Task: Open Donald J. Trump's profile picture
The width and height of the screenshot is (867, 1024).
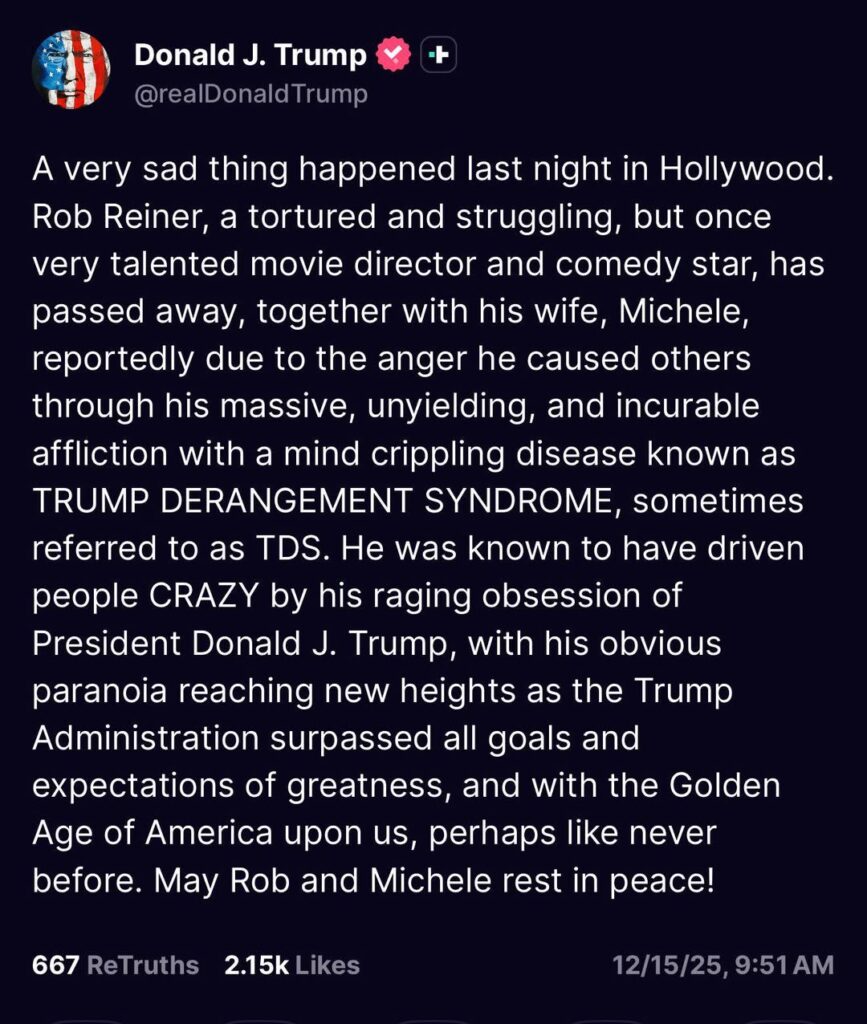Action: coord(70,69)
